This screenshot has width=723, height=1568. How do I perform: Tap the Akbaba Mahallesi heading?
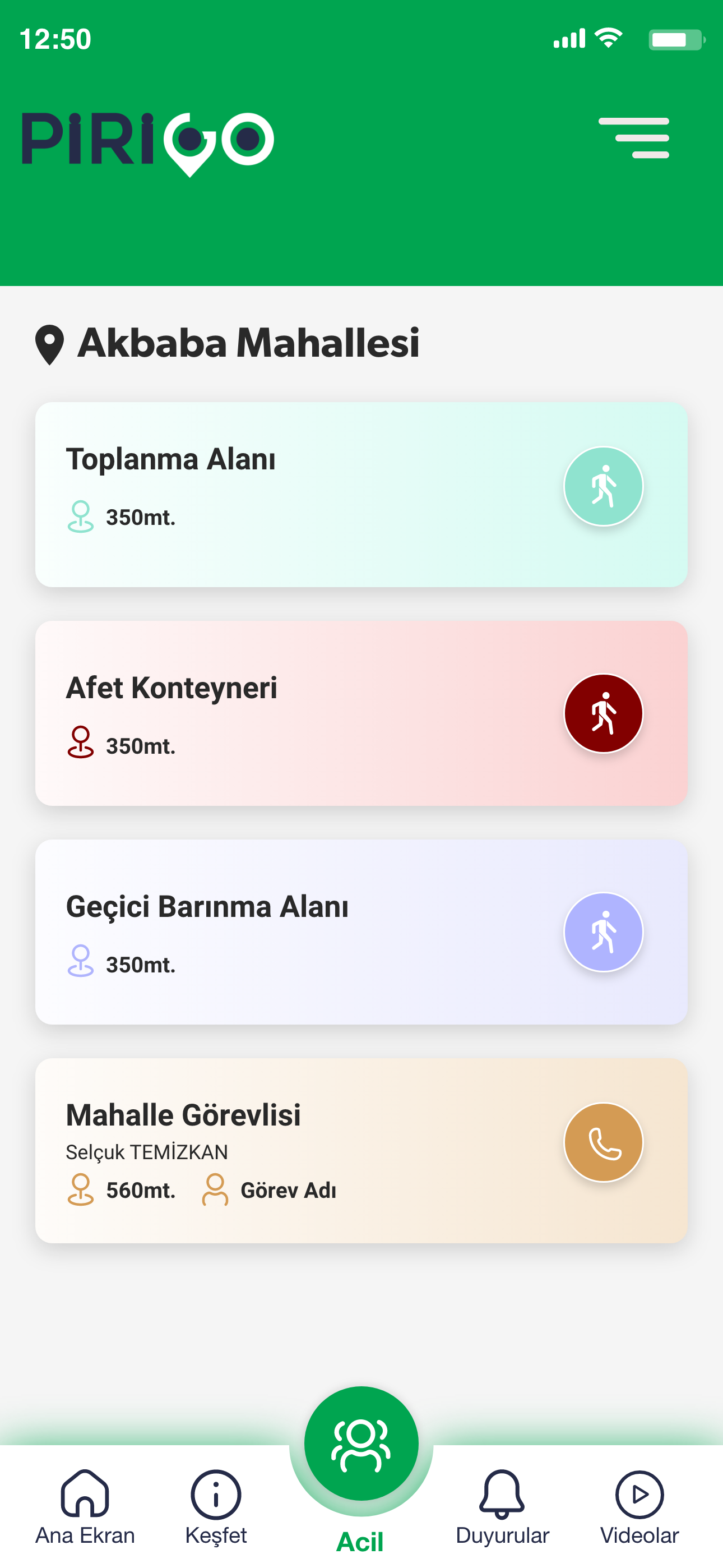tap(249, 343)
